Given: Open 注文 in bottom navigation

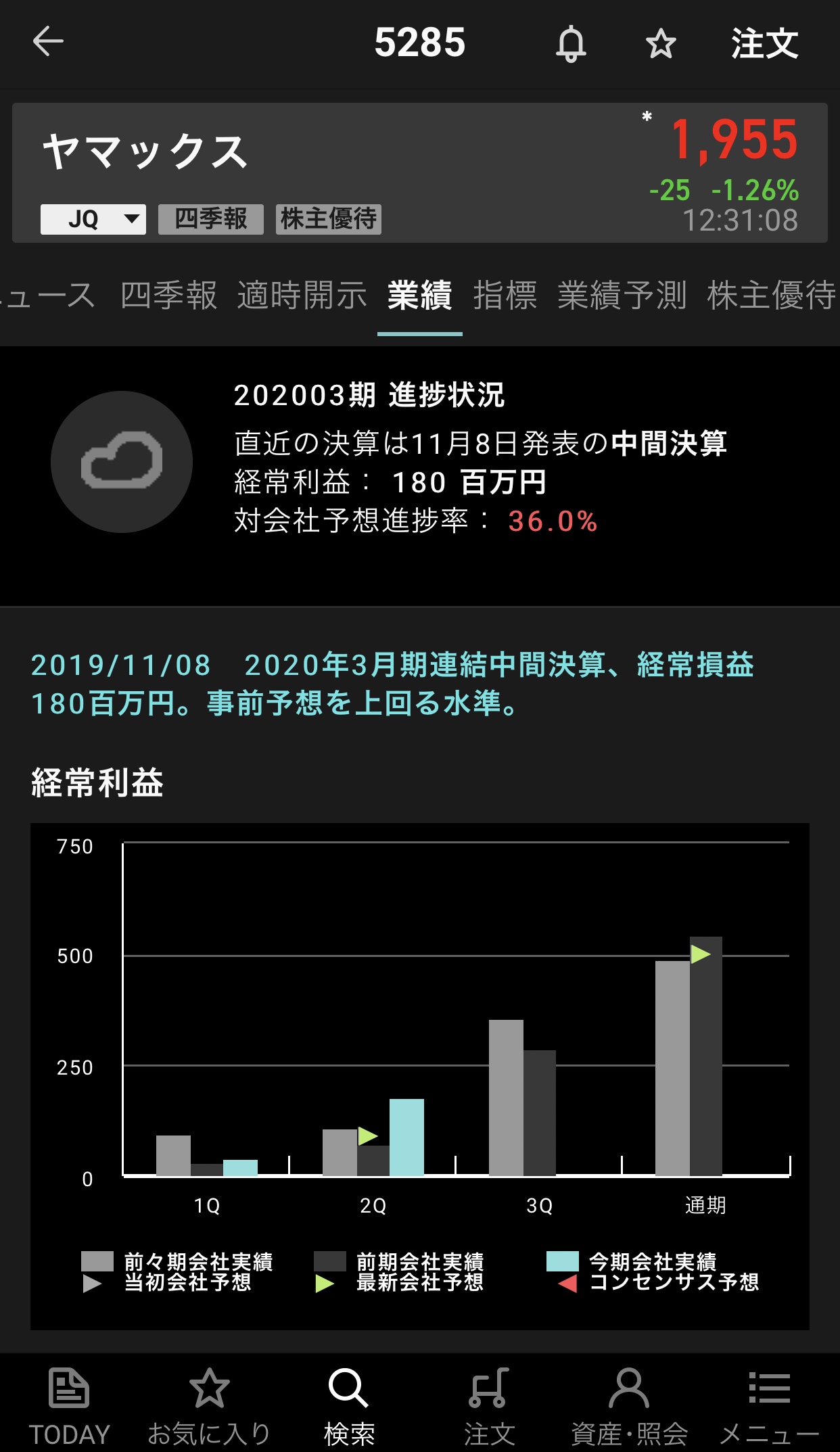Looking at the screenshot, I should (x=489, y=1405).
